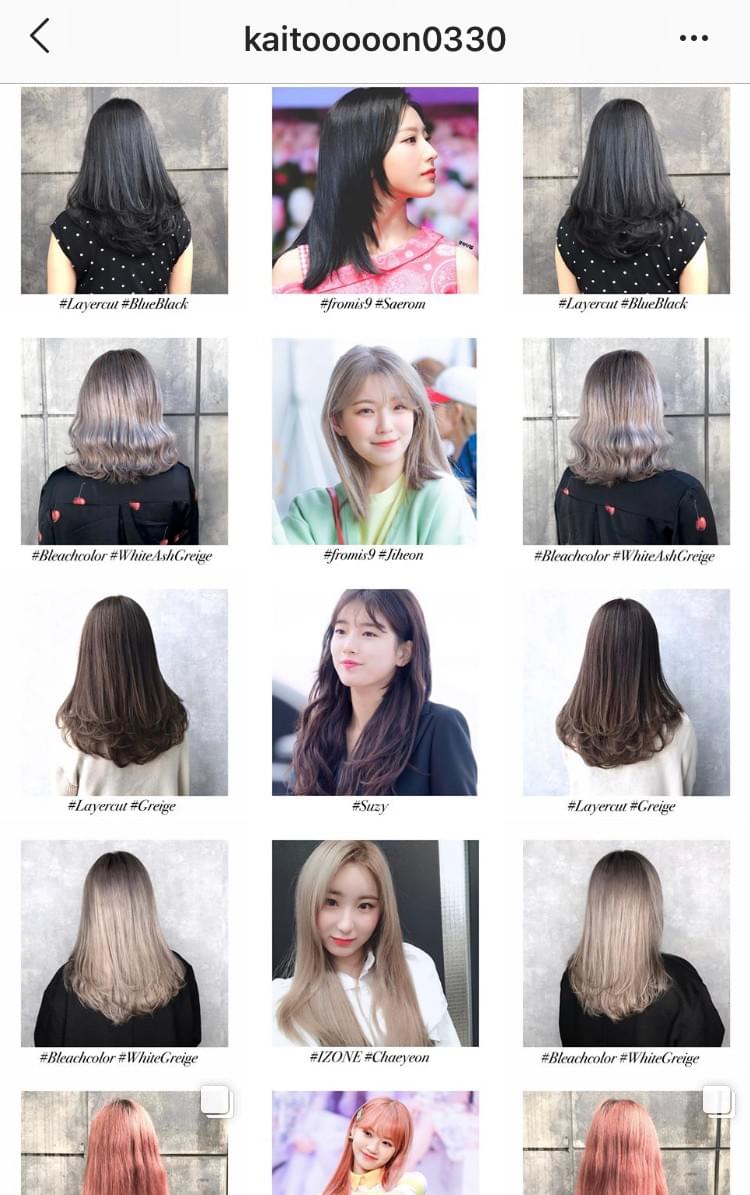Open the three-dot overflow menu

[x=693, y=38]
